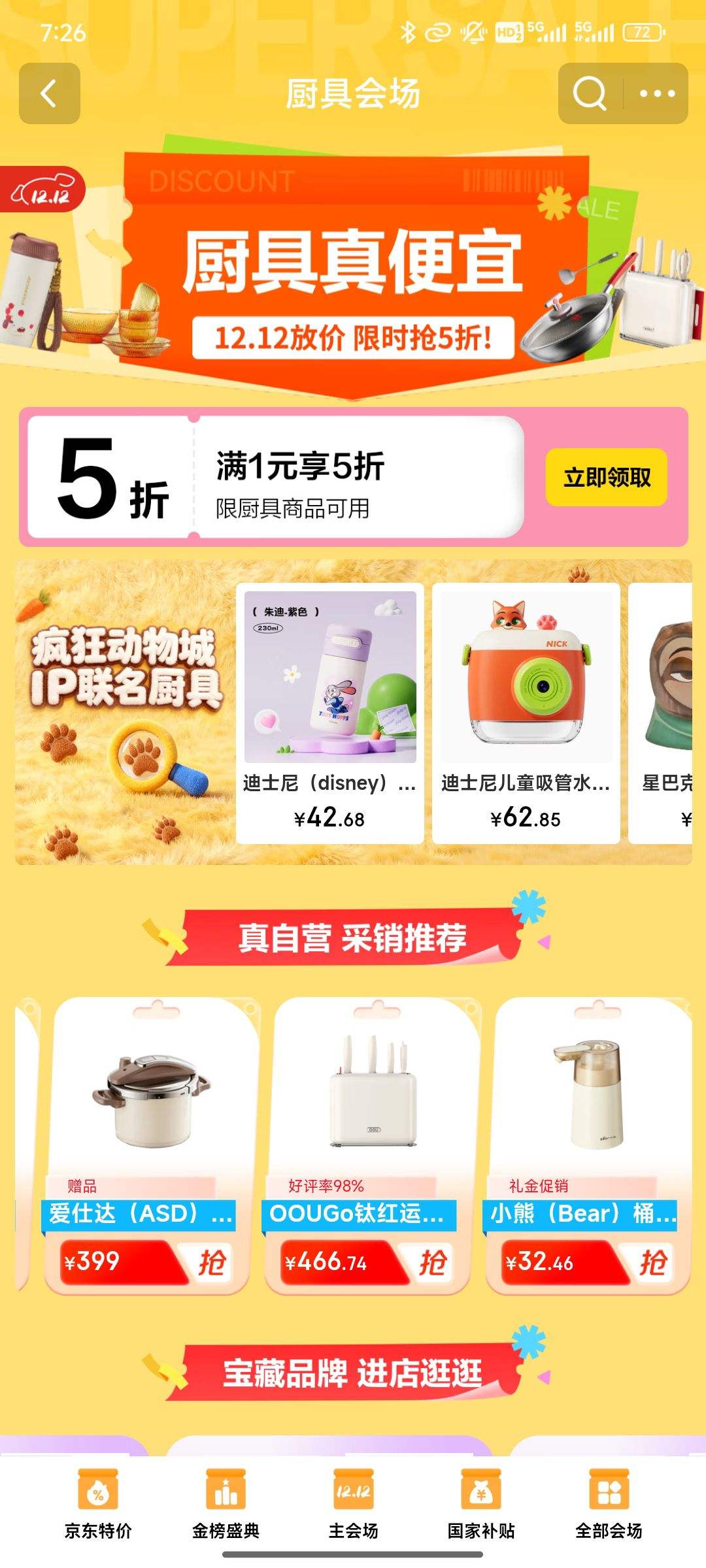Tap 抢 on the OOUGo knife set
Viewport: 706px width, 1568px height.
(437, 1262)
